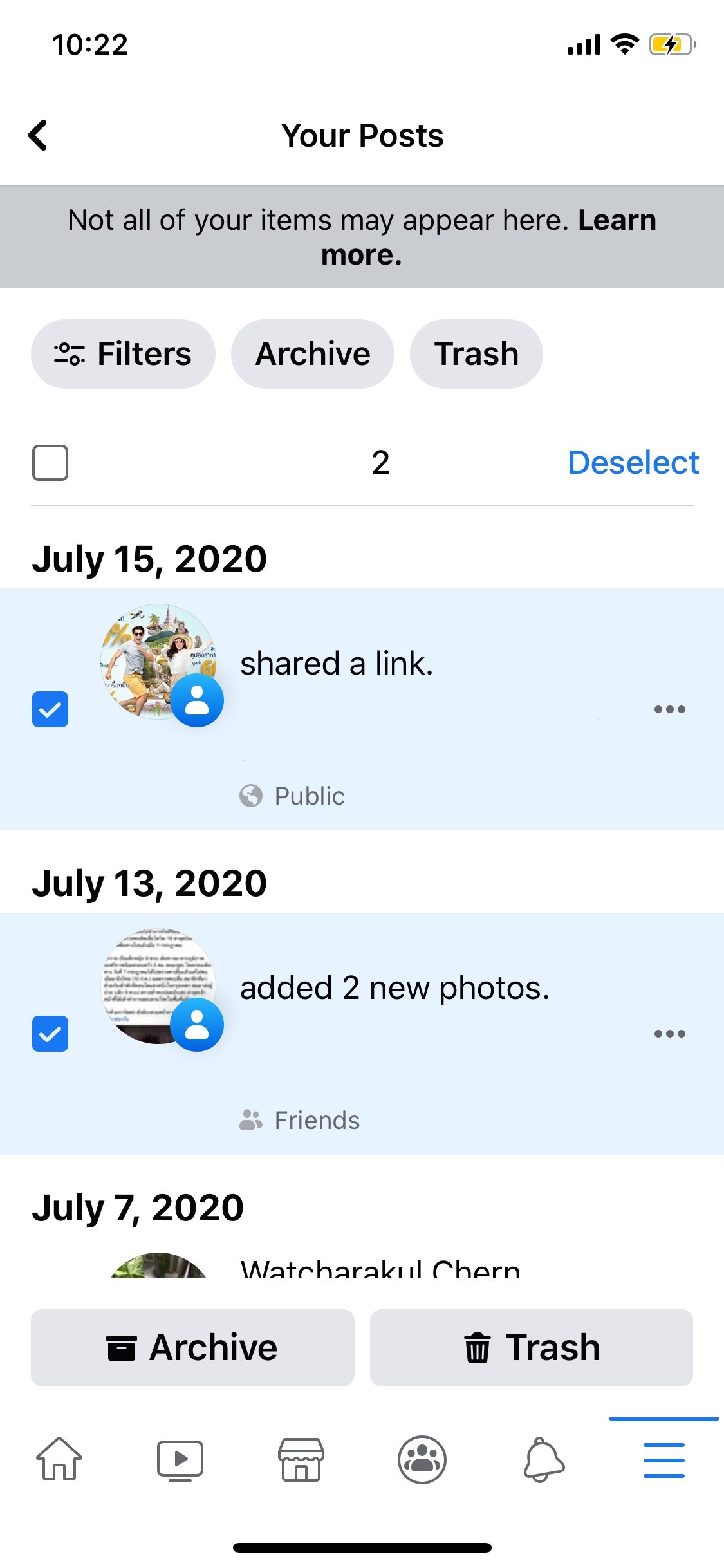Image resolution: width=724 pixels, height=1568 pixels.
Task: Tap Deselect to clear selection
Action: coord(633,463)
